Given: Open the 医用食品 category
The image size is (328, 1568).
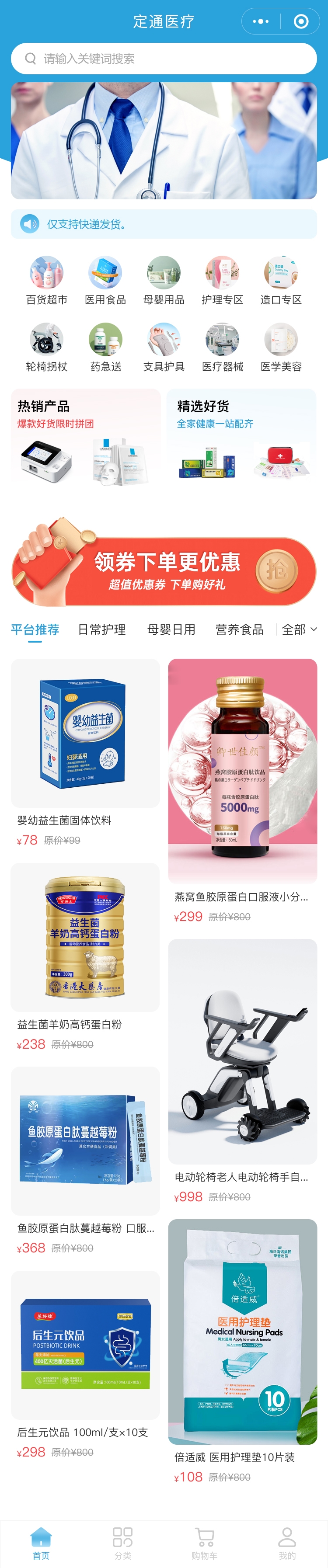Looking at the screenshot, I should click(105, 281).
